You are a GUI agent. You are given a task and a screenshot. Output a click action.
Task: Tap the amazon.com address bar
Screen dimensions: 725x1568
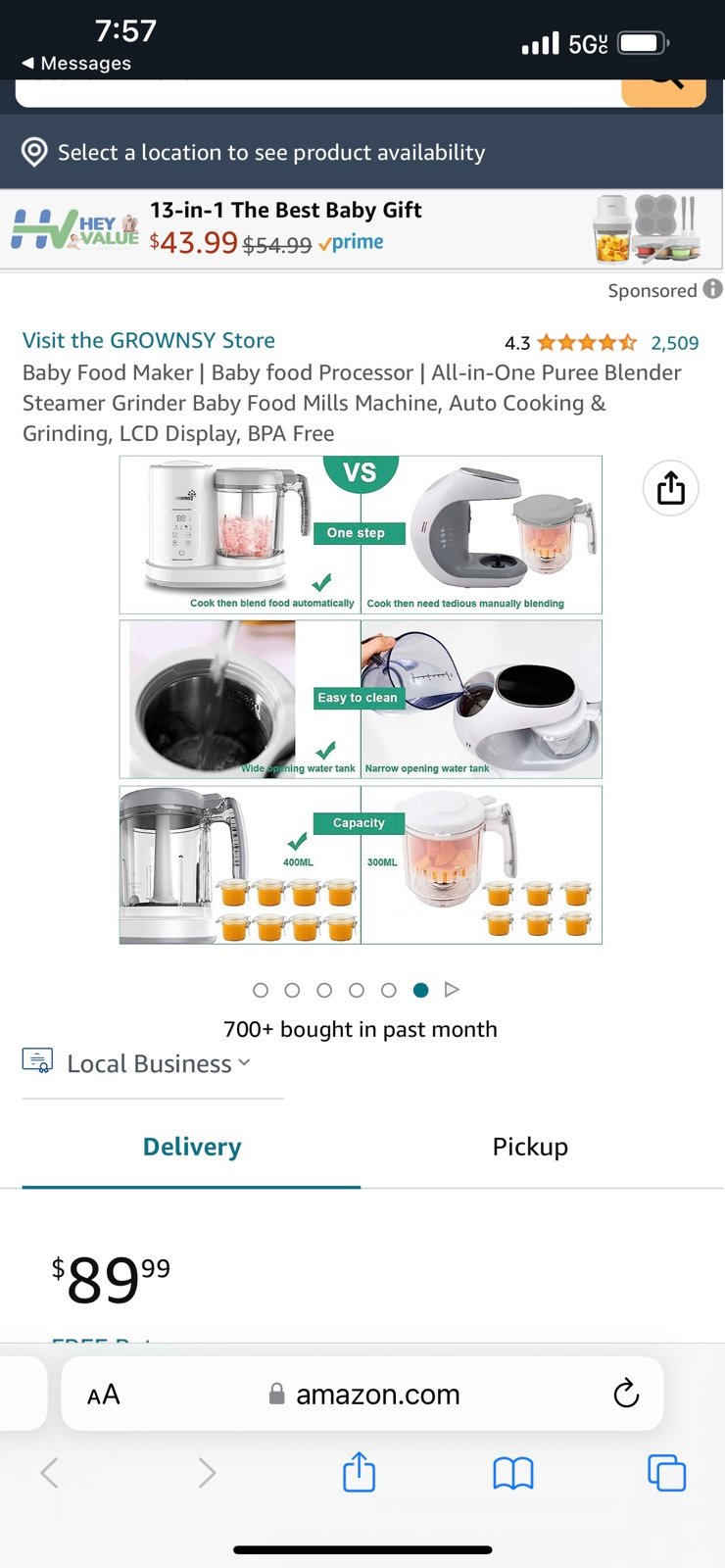[x=363, y=1394]
